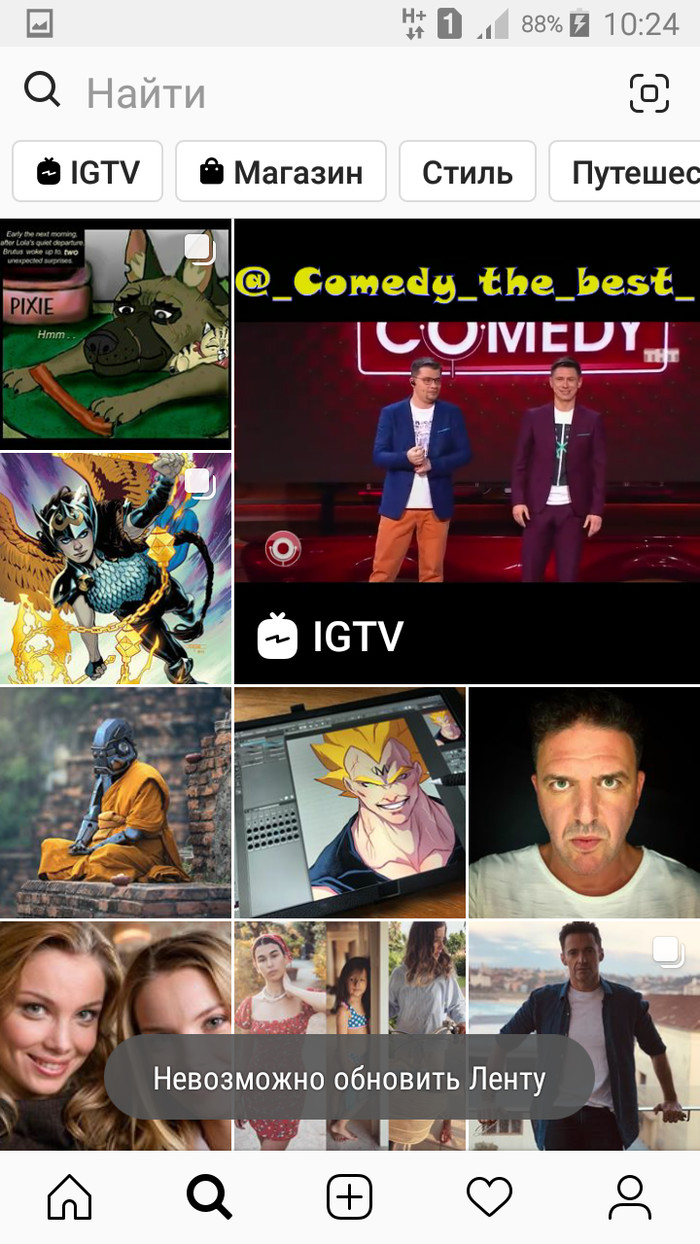This screenshot has width=700, height=1244.
Task: Switch to the Search explore tab
Action: [210, 1197]
